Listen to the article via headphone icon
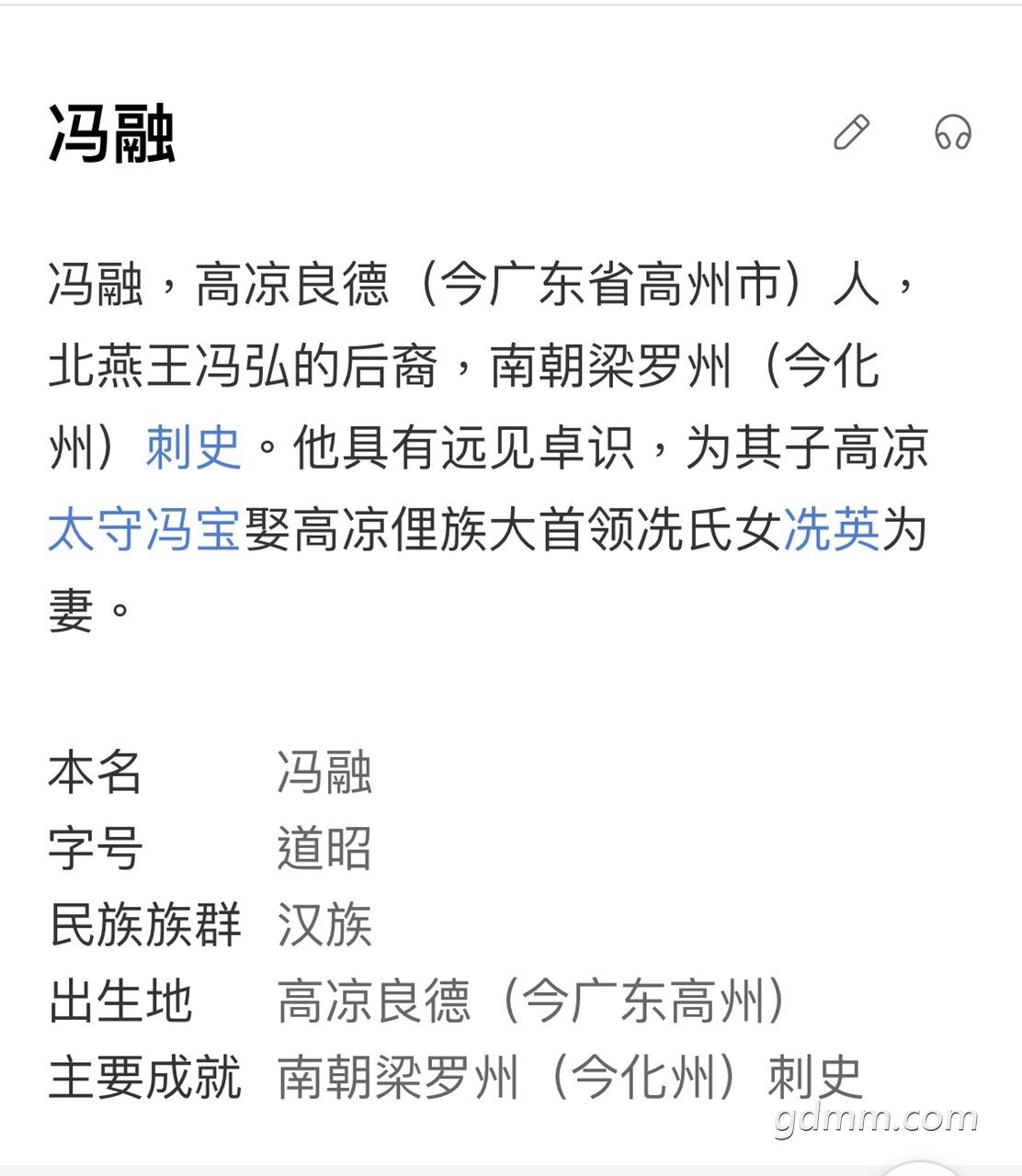 [x=952, y=132]
